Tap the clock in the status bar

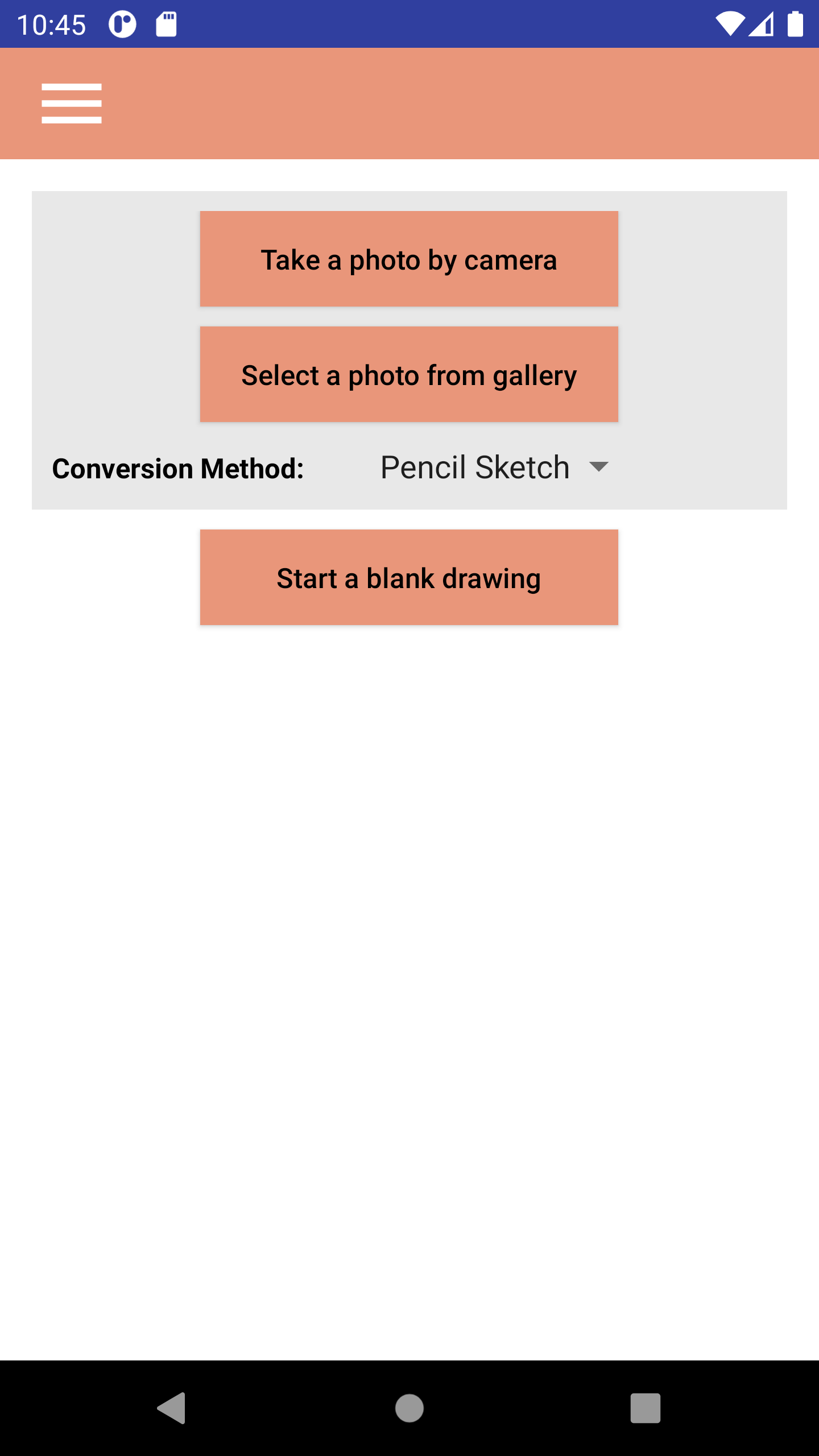(x=51, y=24)
